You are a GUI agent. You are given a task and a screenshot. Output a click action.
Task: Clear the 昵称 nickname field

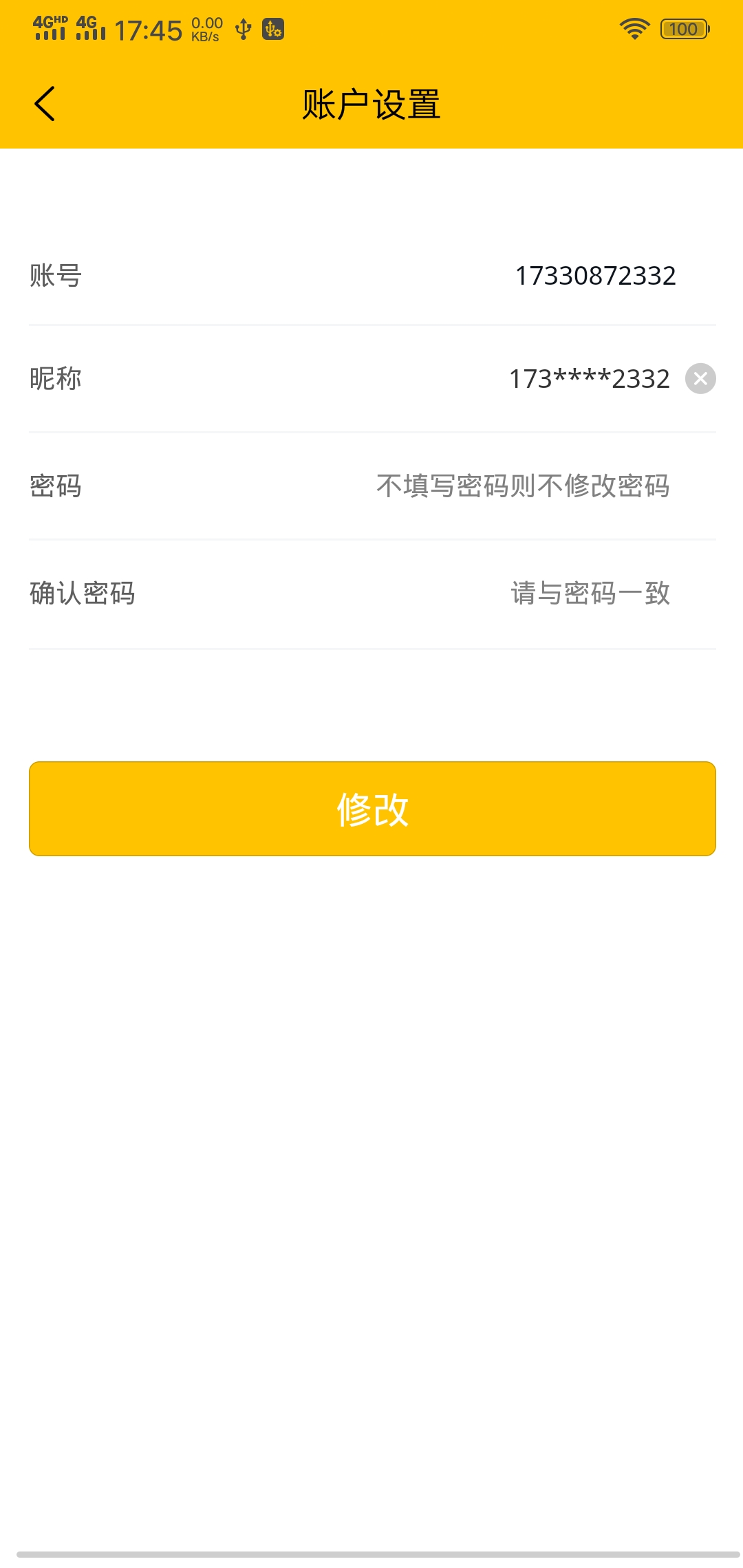700,379
